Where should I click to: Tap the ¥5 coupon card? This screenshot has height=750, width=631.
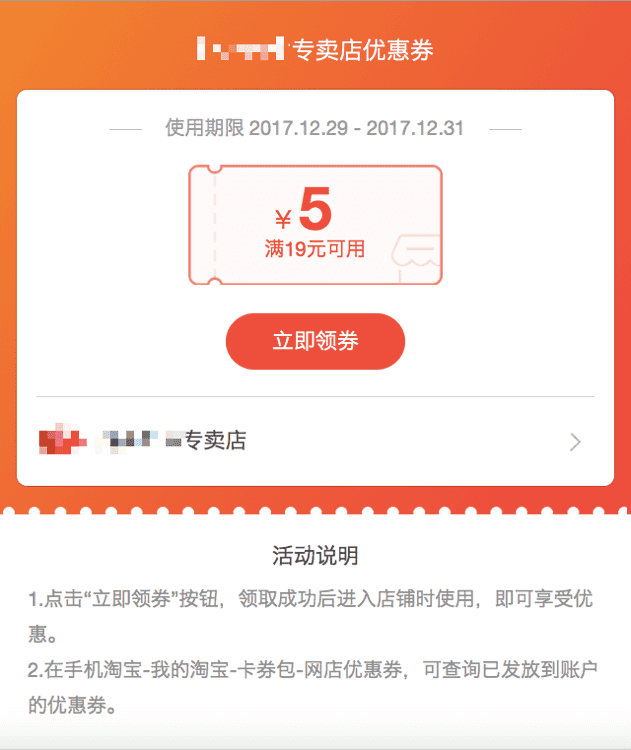(x=315, y=225)
